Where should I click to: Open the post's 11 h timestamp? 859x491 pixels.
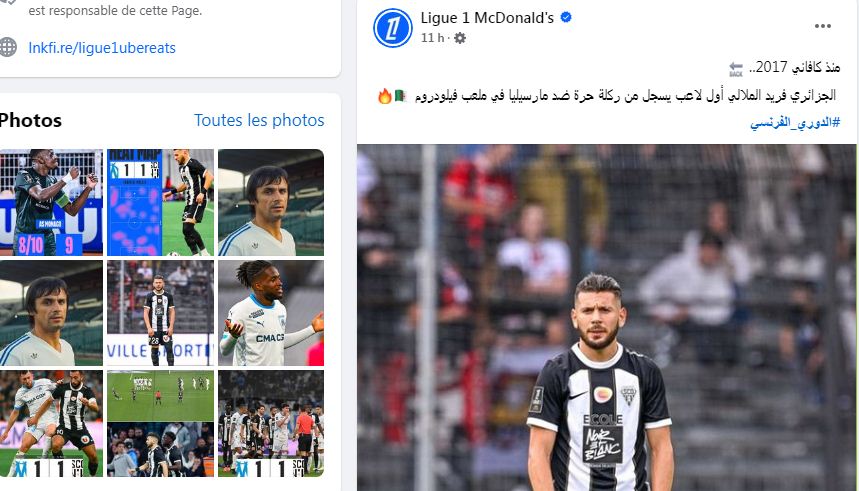coord(432,38)
